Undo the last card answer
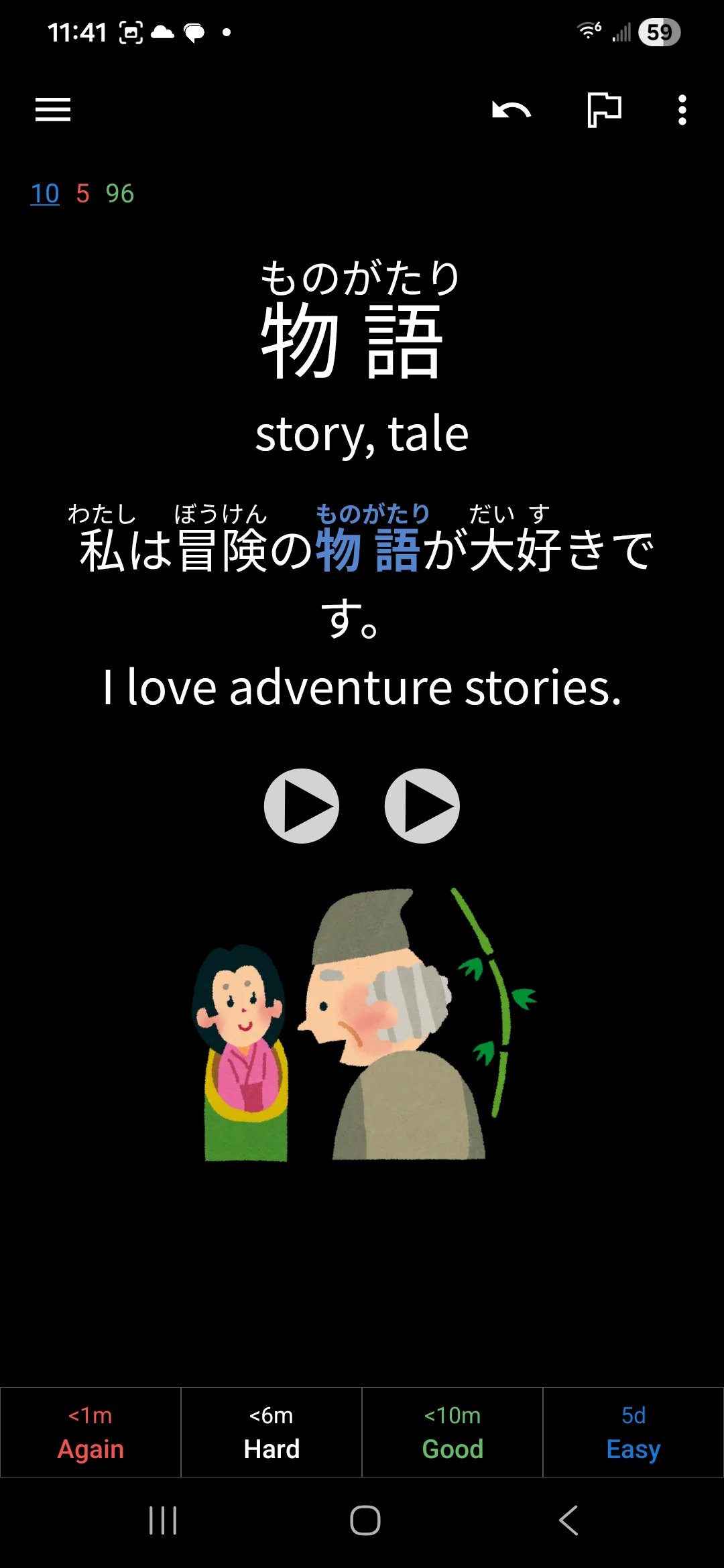The image size is (724, 1568). [x=511, y=110]
